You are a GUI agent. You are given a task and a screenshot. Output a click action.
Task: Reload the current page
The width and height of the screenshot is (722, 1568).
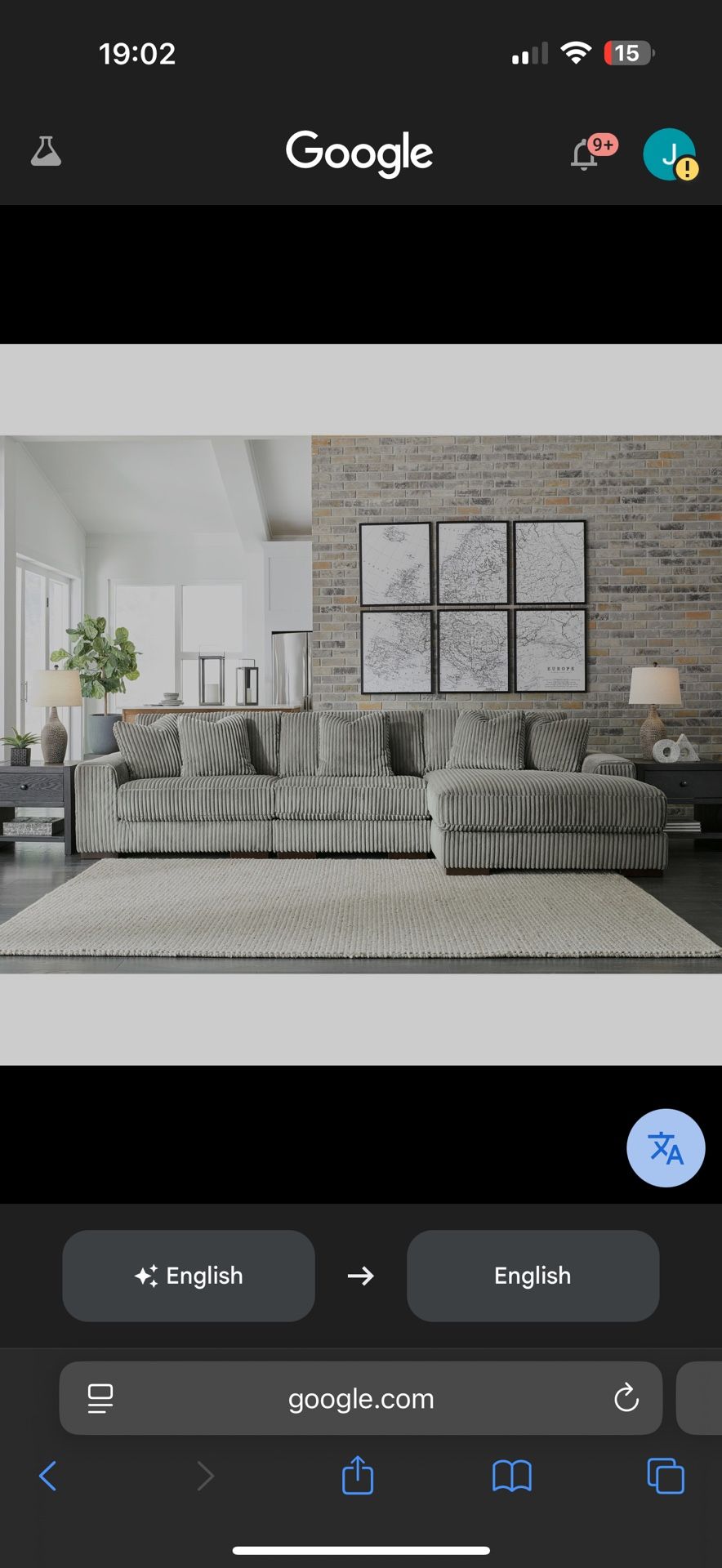[x=626, y=1398]
